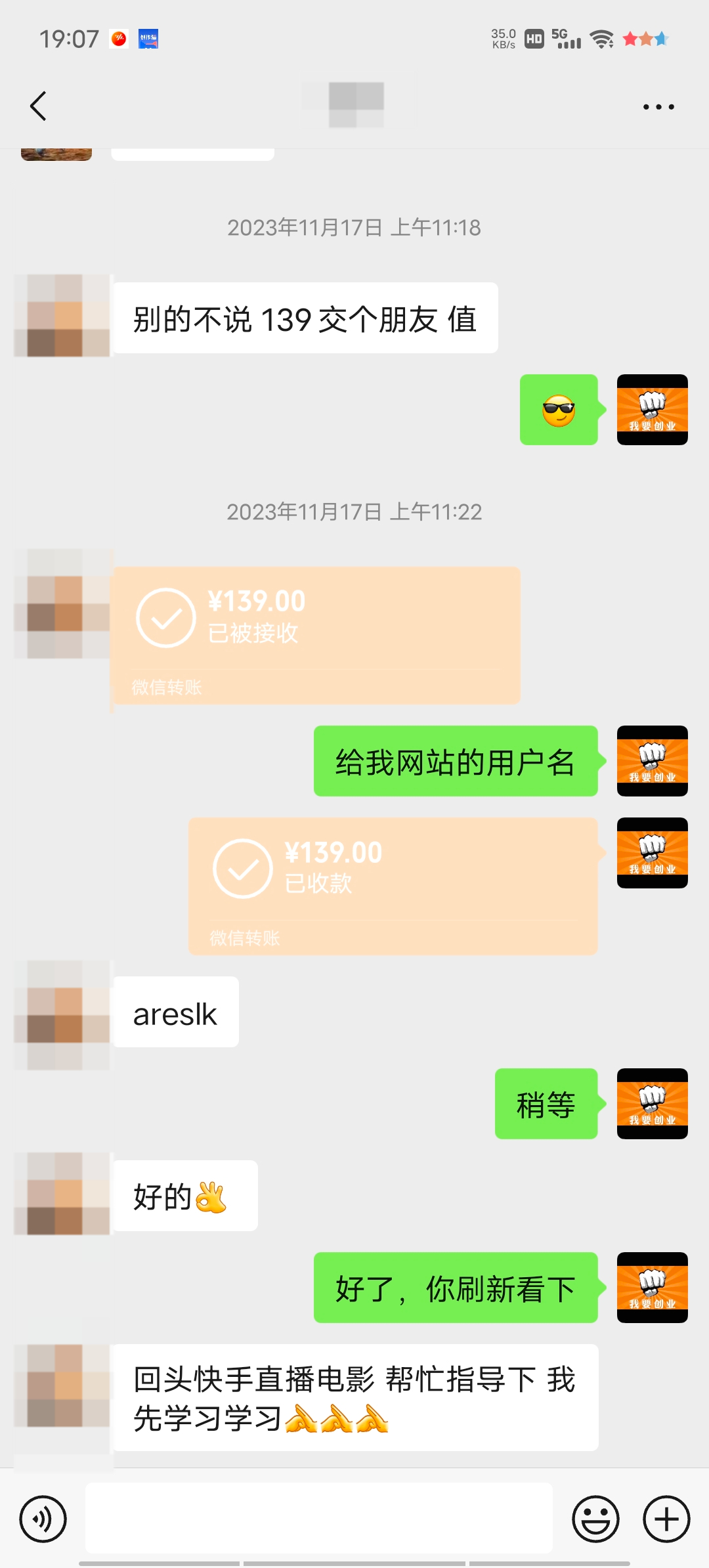Go back from this chat
Image resolution: width=709 pixels, height=1568 pixels.
tap(39, 106)
